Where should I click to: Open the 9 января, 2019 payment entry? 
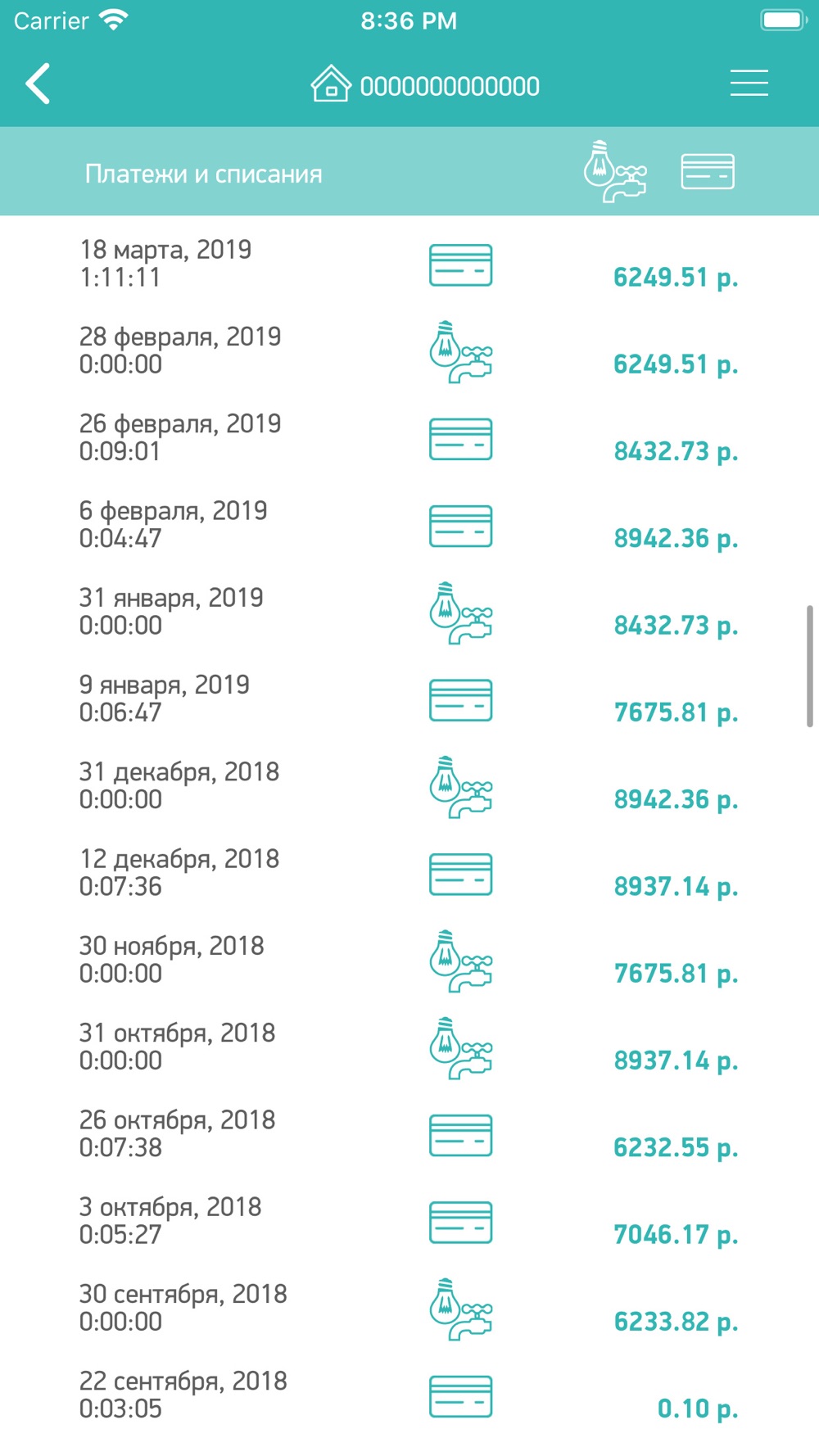(409, 699)
